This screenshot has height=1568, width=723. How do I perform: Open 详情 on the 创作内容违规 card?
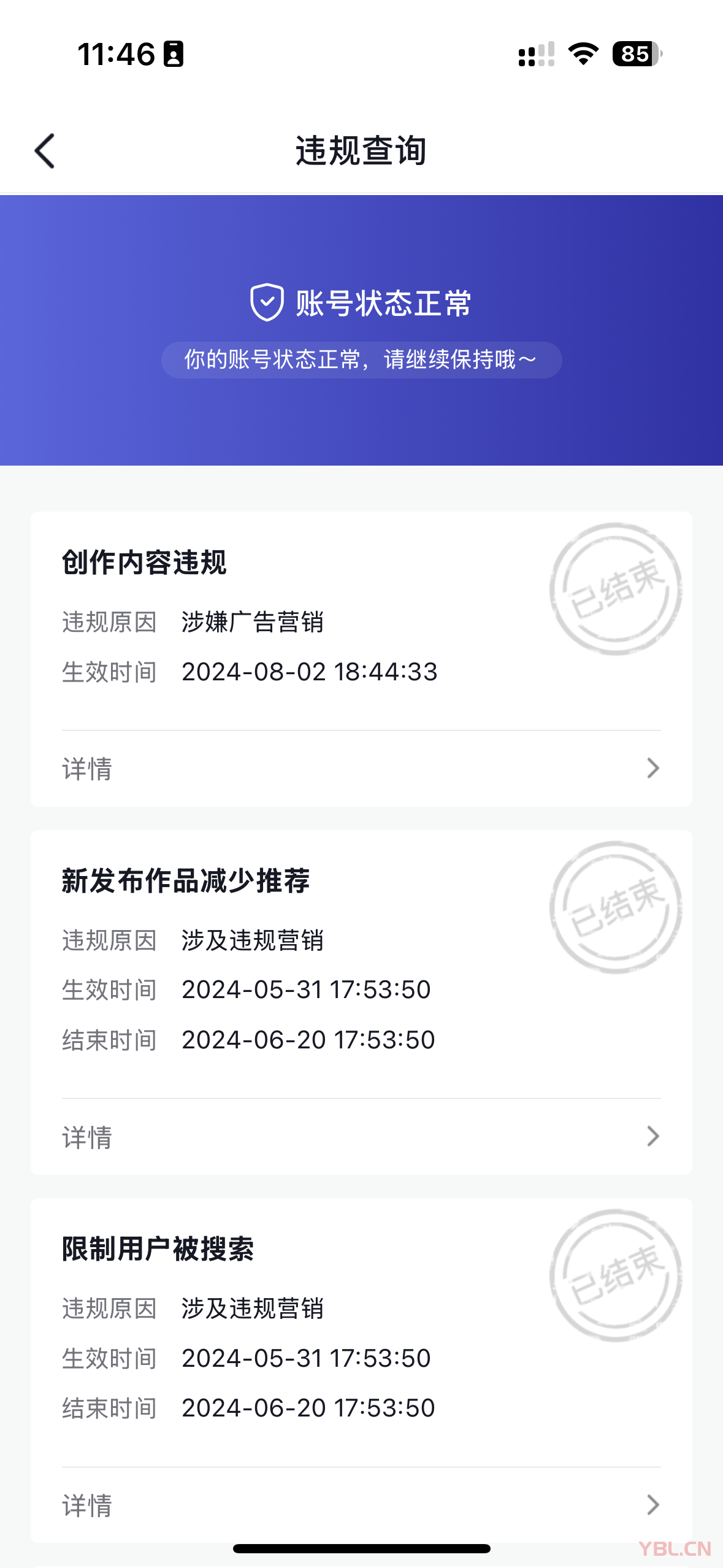click(x=86, y=768)
